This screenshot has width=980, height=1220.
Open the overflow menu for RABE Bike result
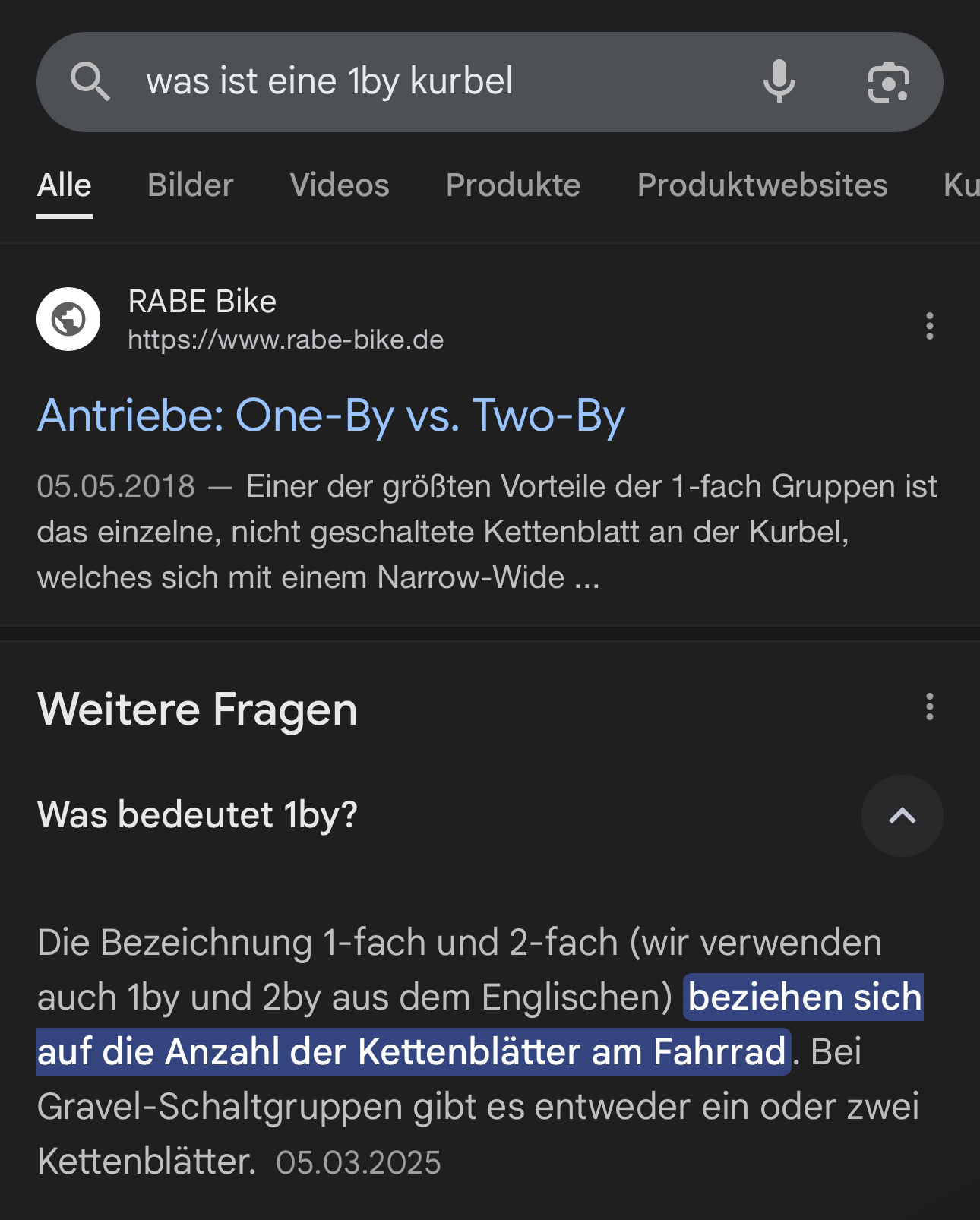click(929, 326)
